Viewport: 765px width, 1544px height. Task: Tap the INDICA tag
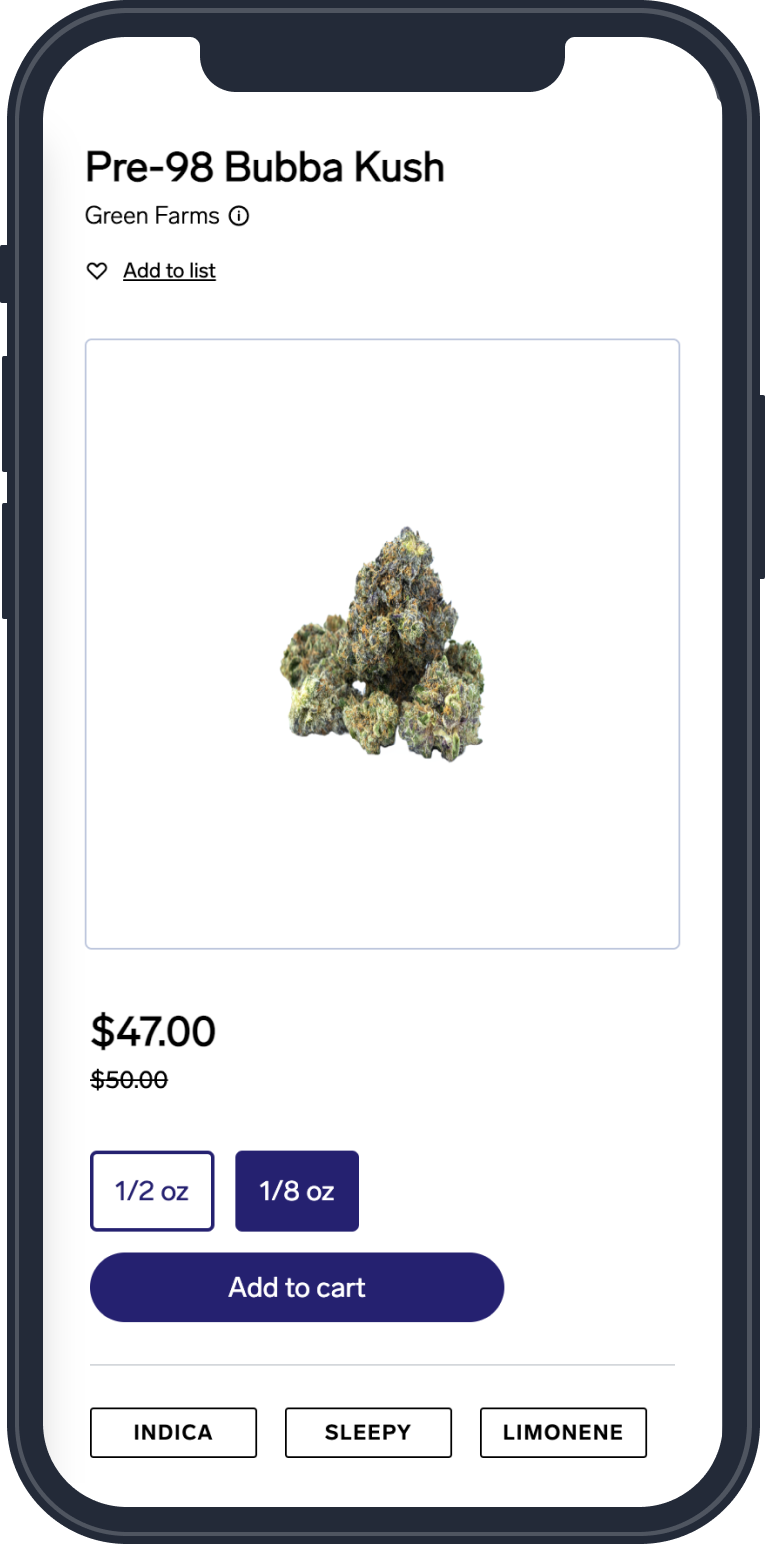click(x=173, y=1433)
